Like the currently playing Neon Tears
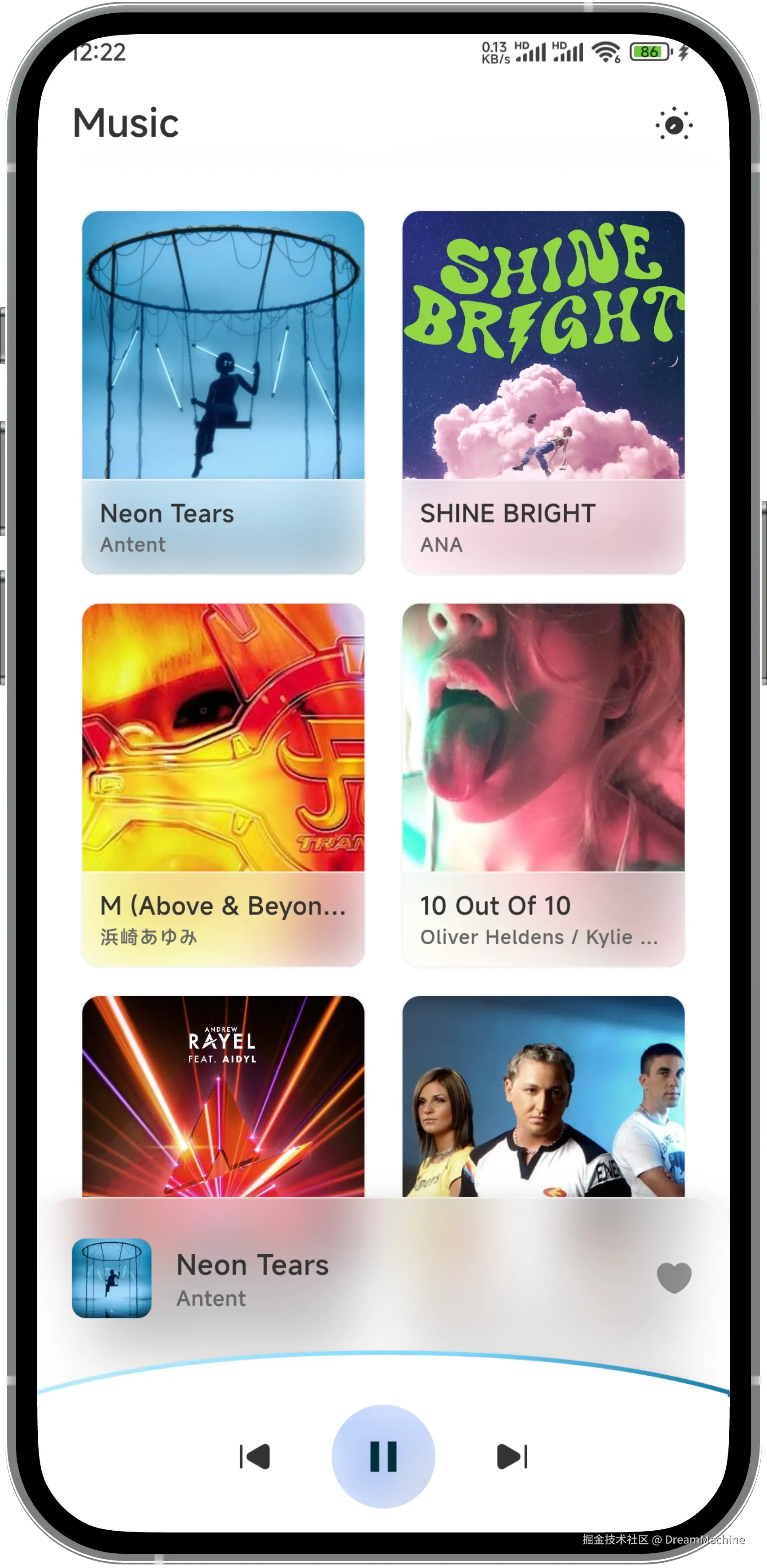Image resolution: width=767 pixels, height=1568 pixels. tap(674, 1277)
